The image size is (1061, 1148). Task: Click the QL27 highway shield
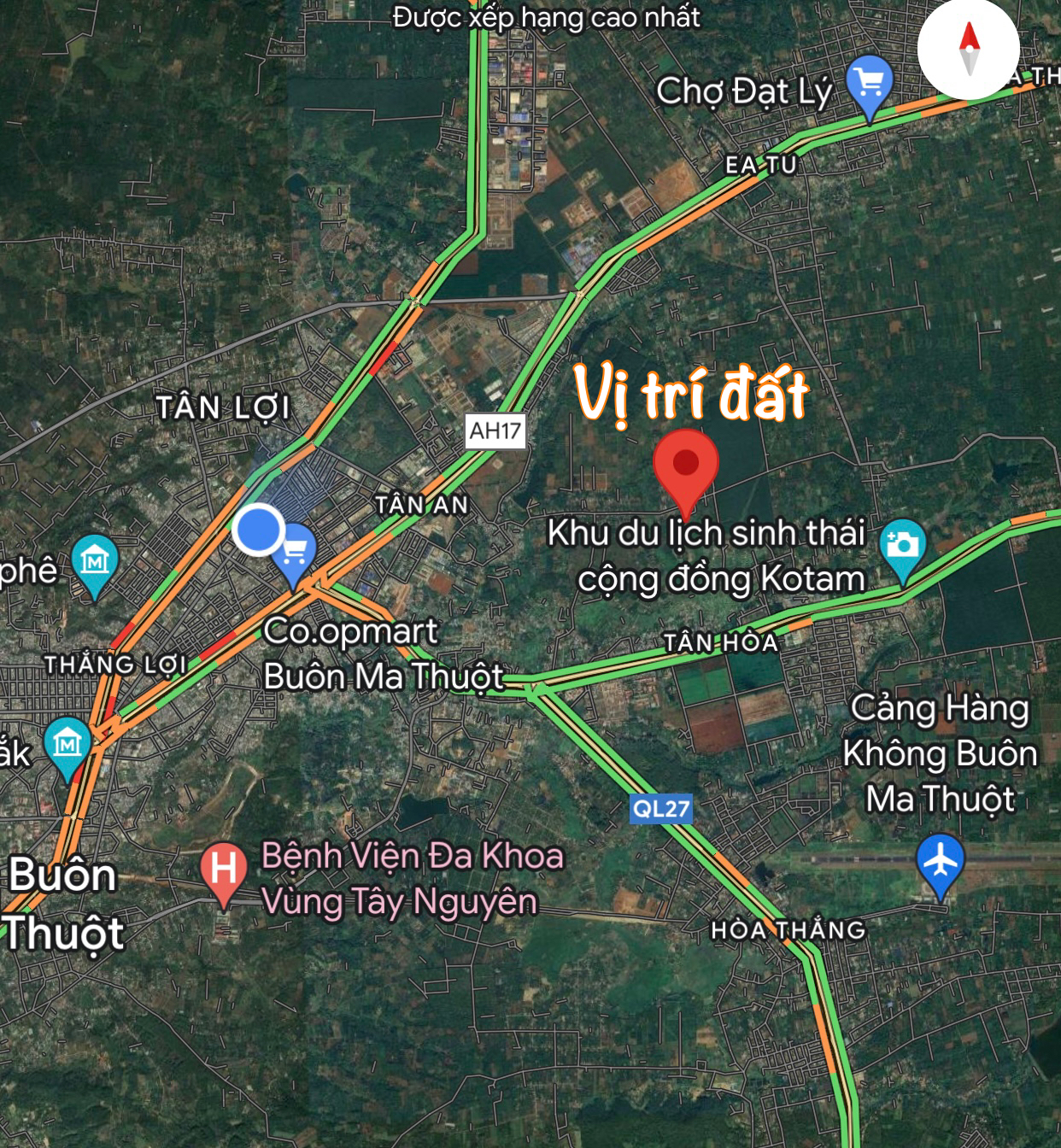coord(659,809)
